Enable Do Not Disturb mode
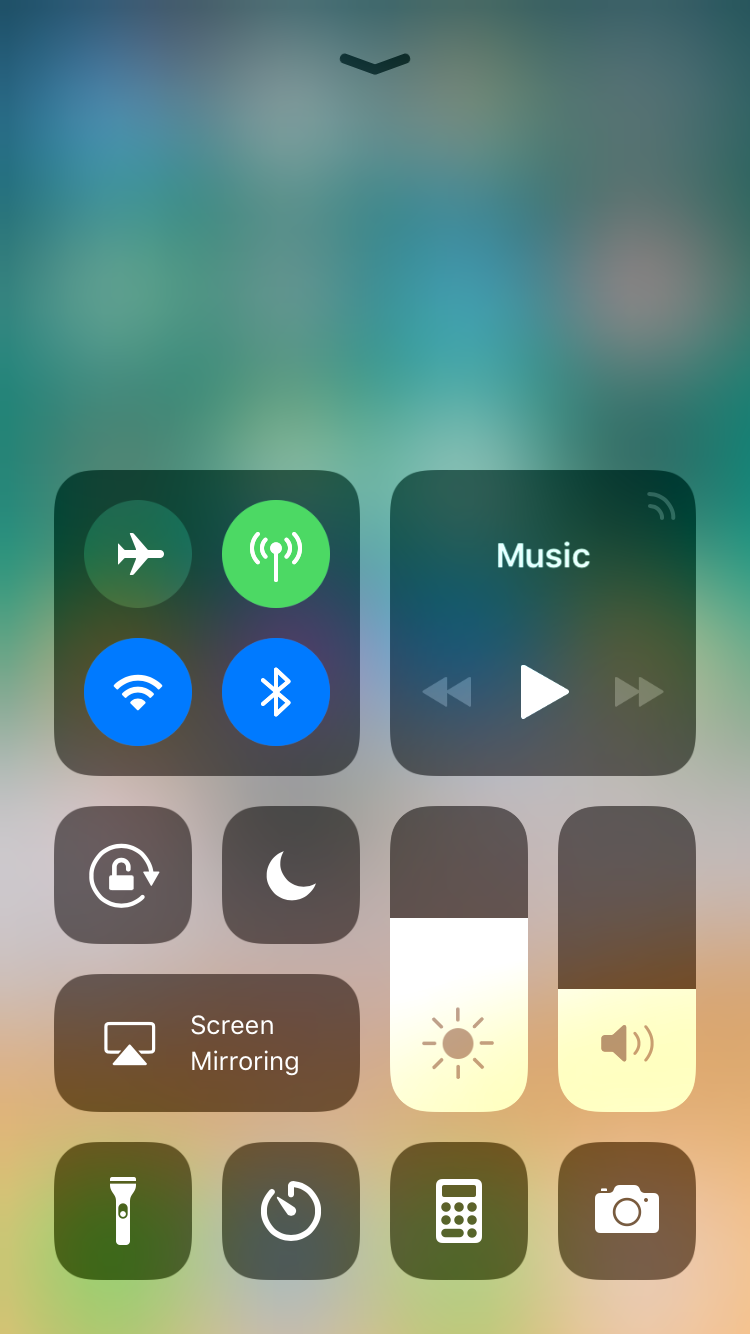 pyautogui.click(x=291, y=875)
